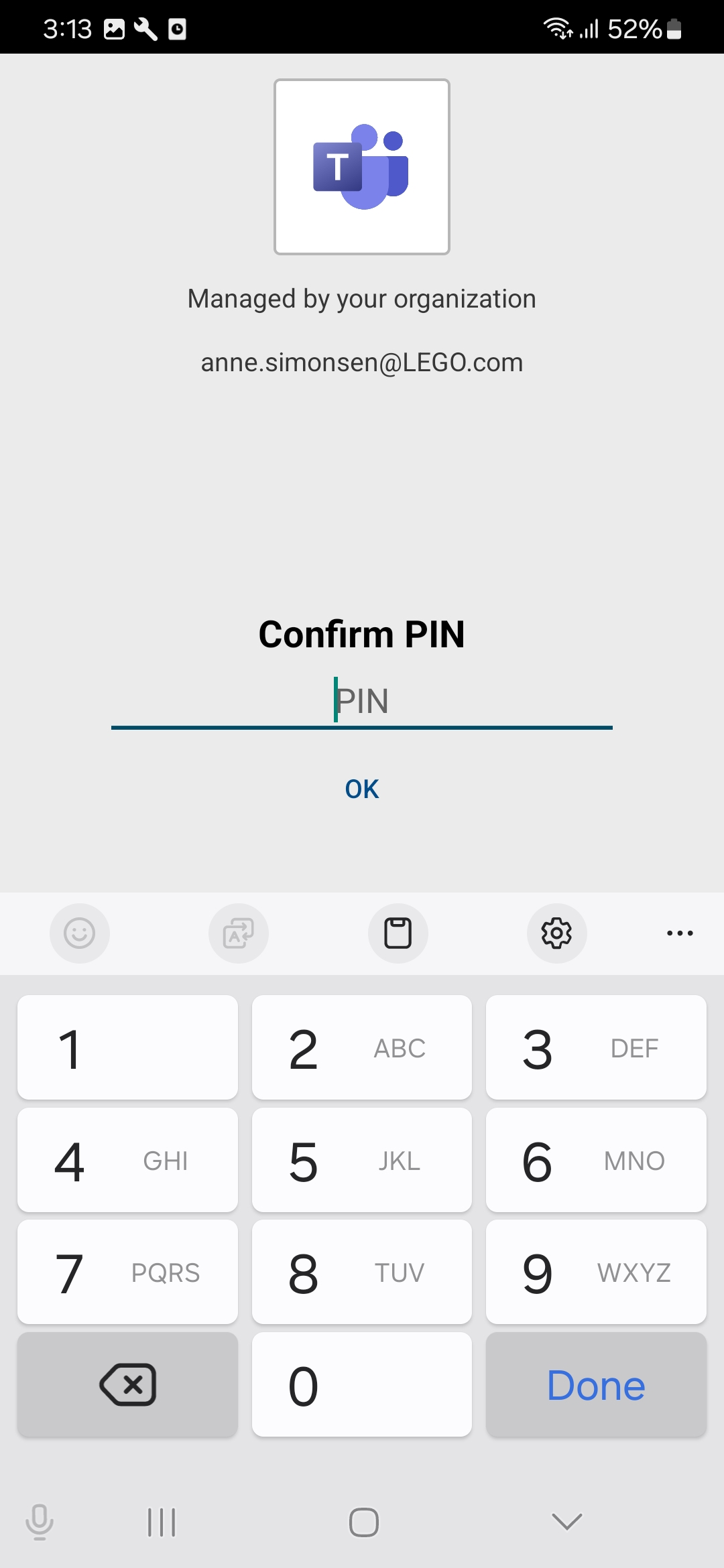
Task: Focus the PIN entry field
Action: pos(362,701)
